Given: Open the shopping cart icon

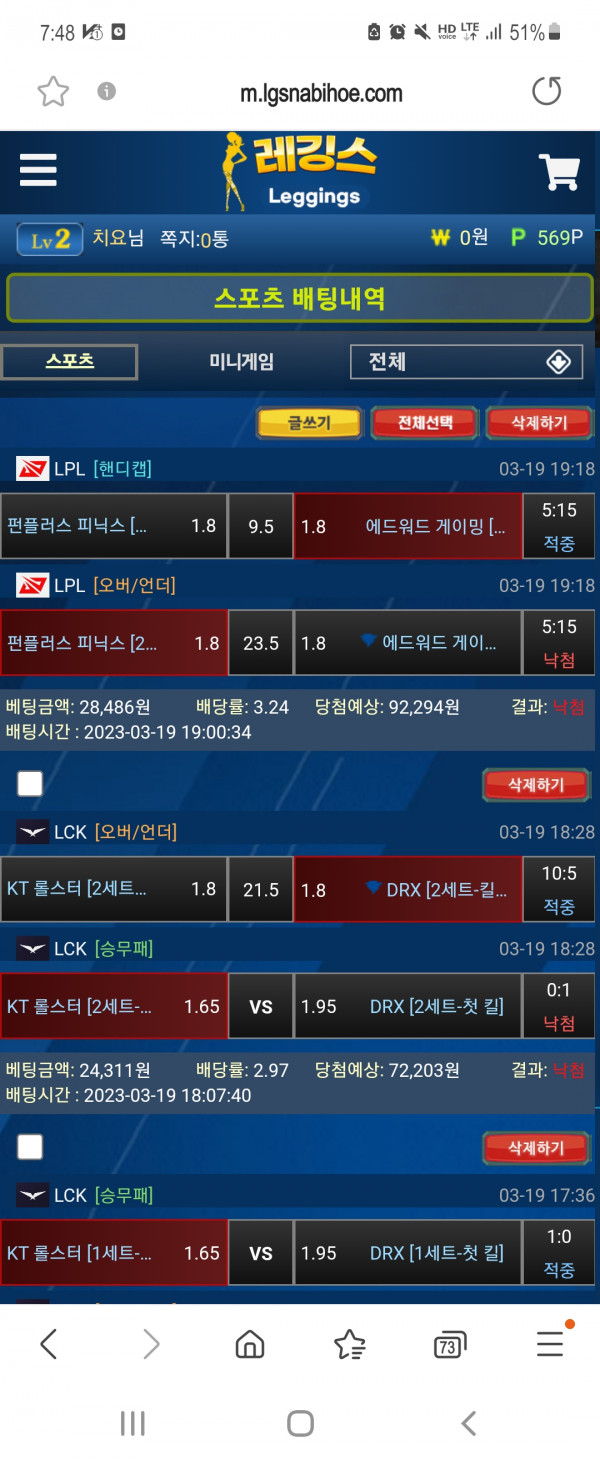Looking at the screenshot, I should [x=559, y=172].
